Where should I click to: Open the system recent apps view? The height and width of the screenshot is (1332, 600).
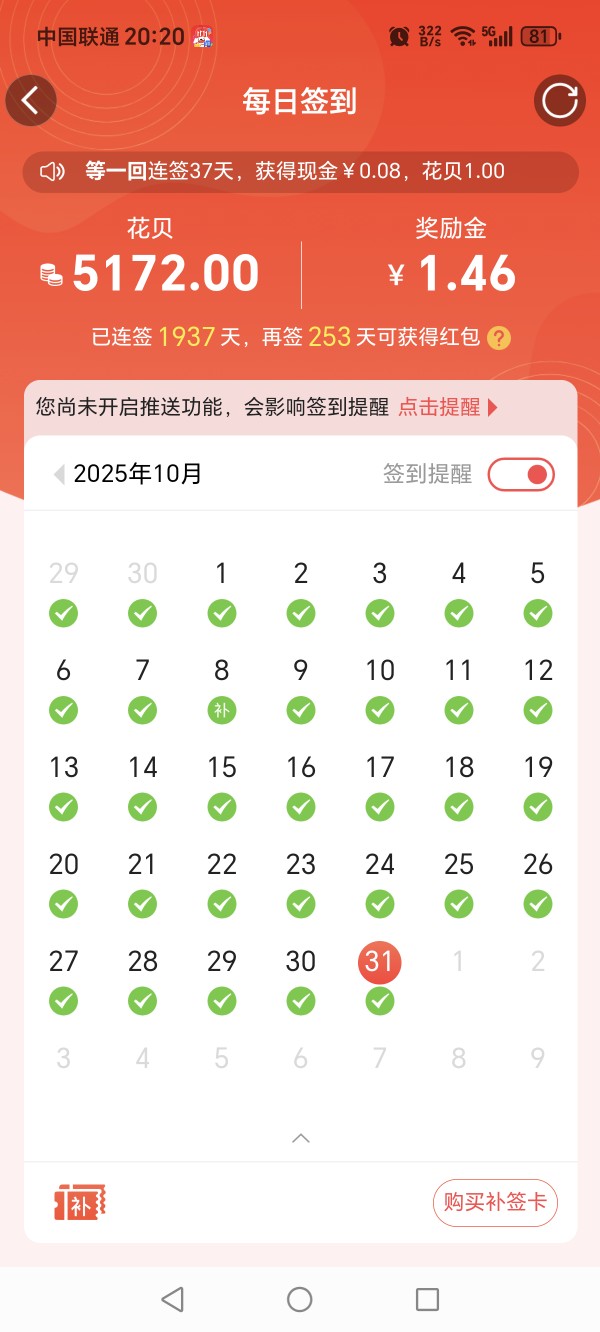[x=427, y=1298]
